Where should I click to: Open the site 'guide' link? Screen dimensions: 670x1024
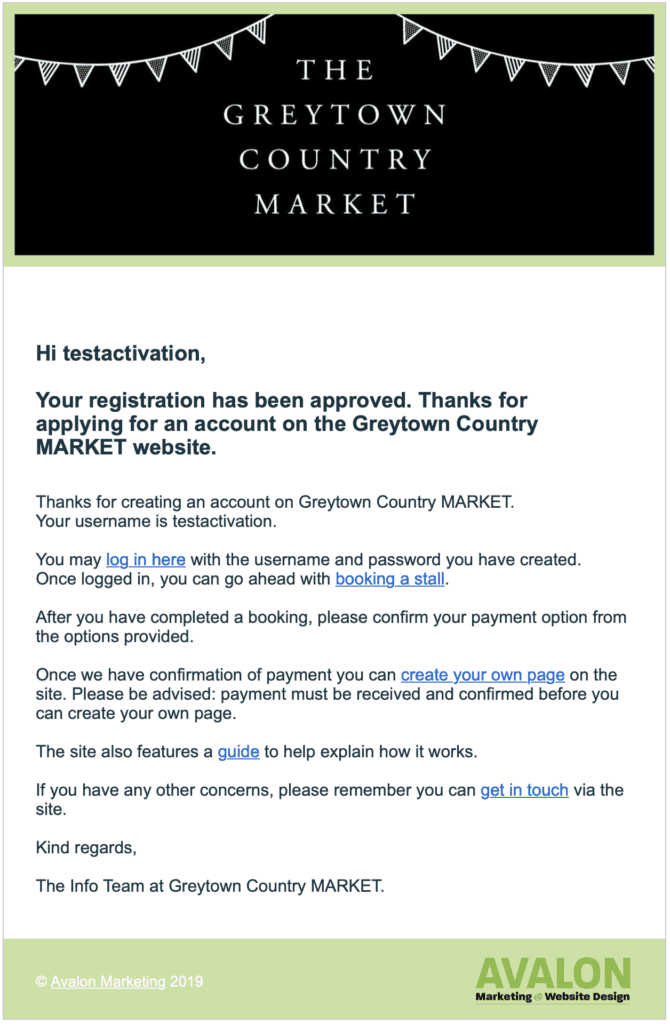238,751
